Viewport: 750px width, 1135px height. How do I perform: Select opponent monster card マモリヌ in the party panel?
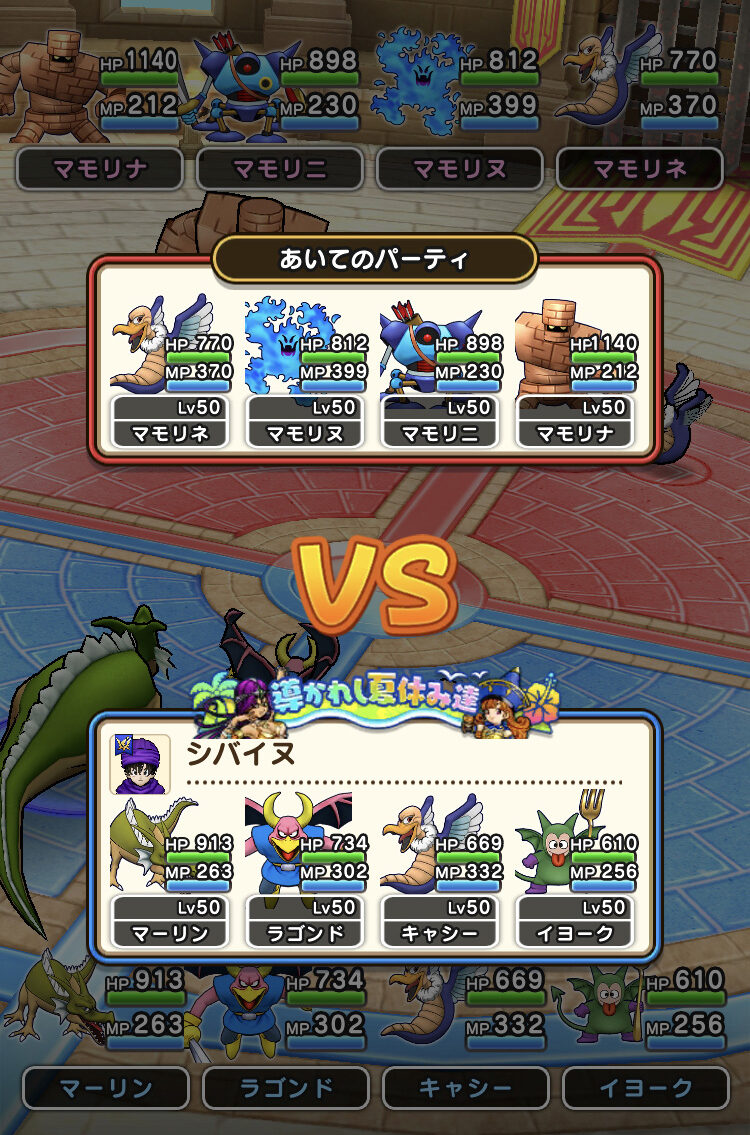pyautogui.click(x=307, y=372)
